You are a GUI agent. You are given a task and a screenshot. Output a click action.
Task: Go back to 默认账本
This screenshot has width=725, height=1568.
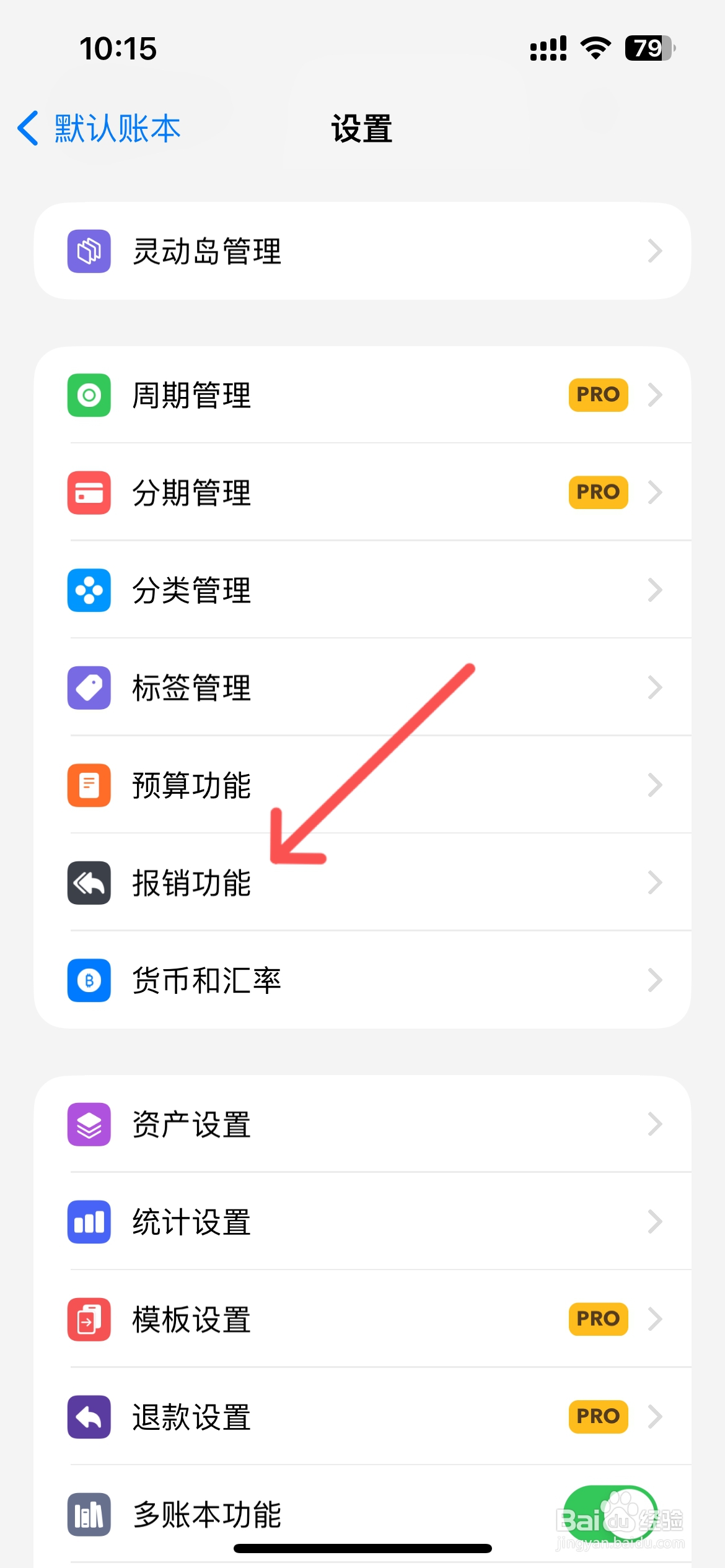96,129
